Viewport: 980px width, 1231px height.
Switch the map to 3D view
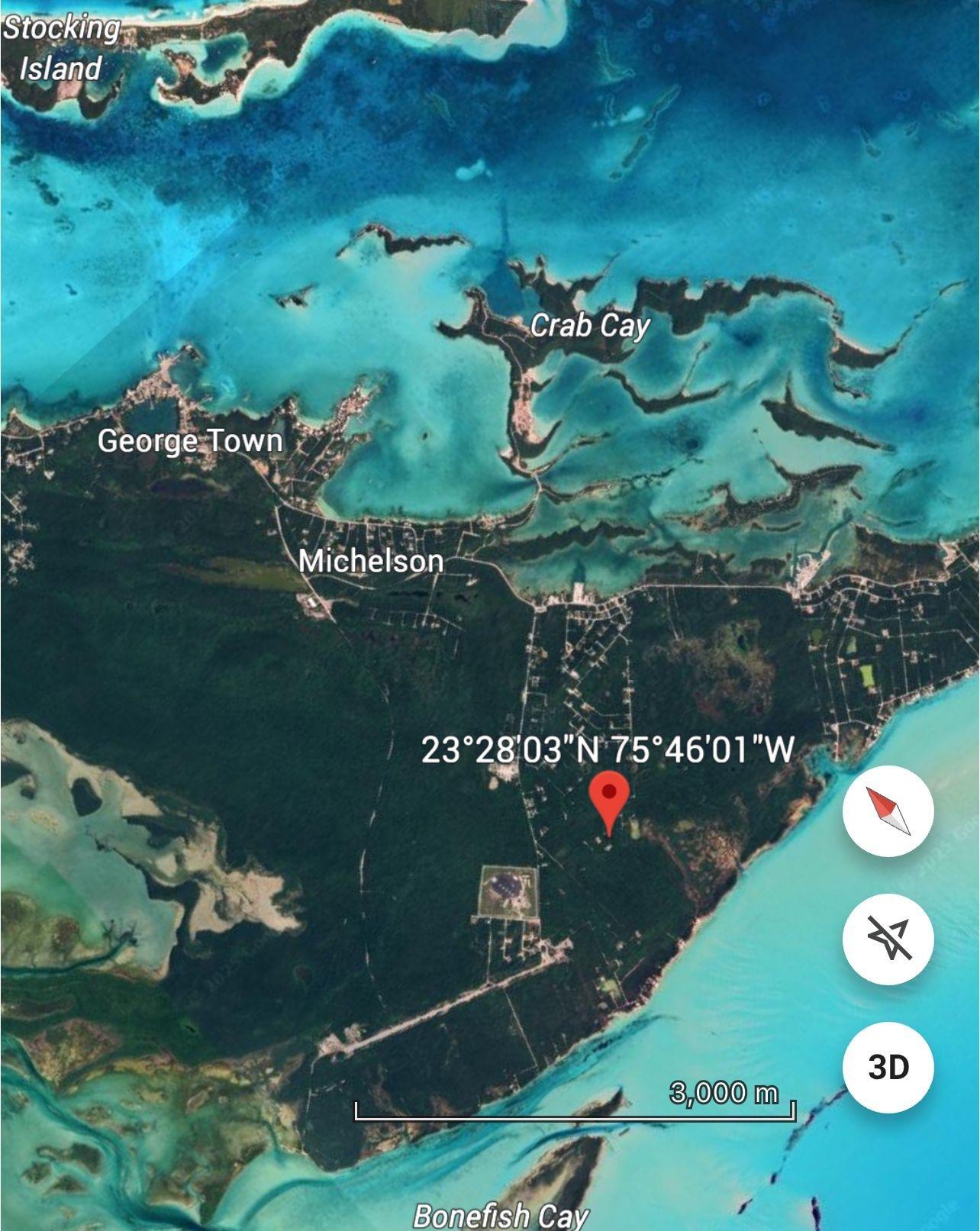coord(888,1066)
